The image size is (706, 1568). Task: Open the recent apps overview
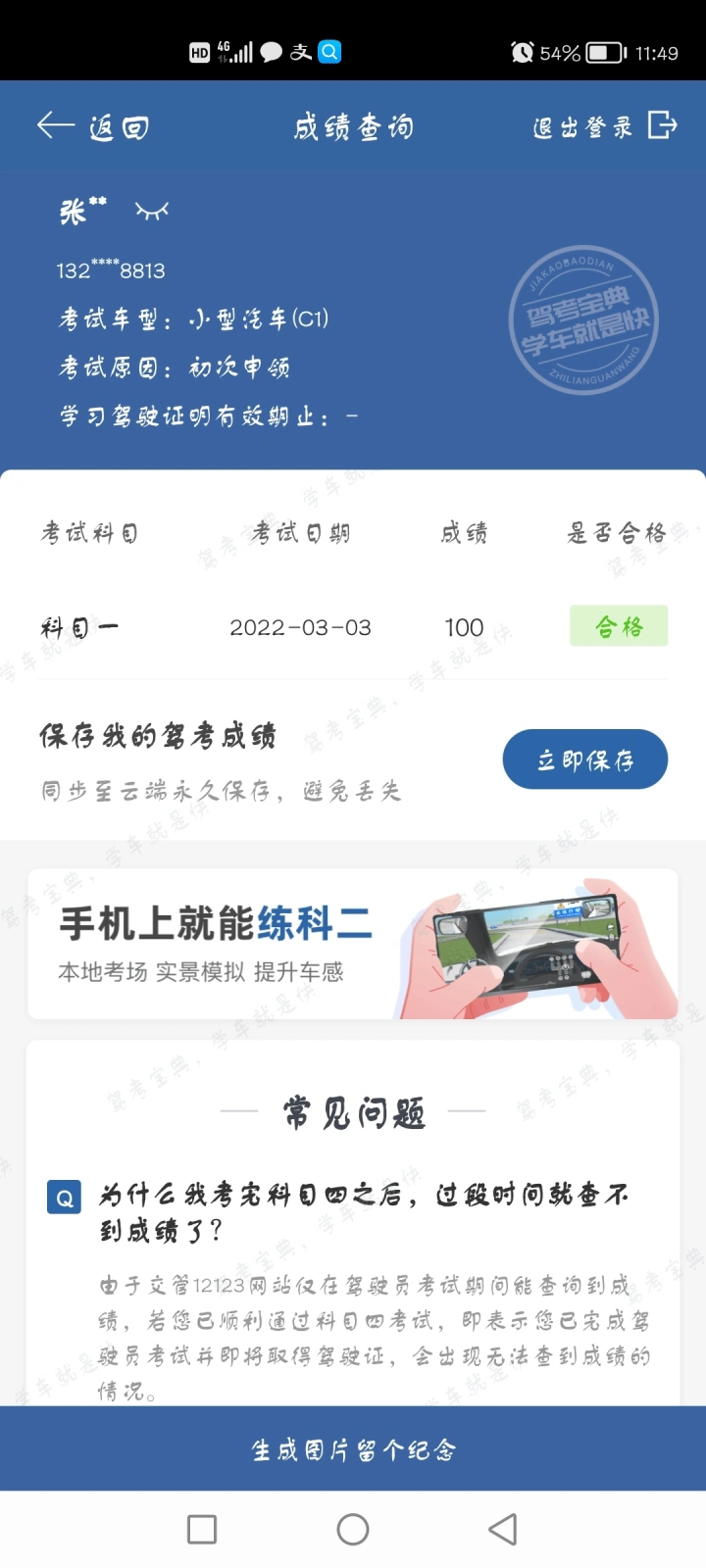coord(202,1529)
